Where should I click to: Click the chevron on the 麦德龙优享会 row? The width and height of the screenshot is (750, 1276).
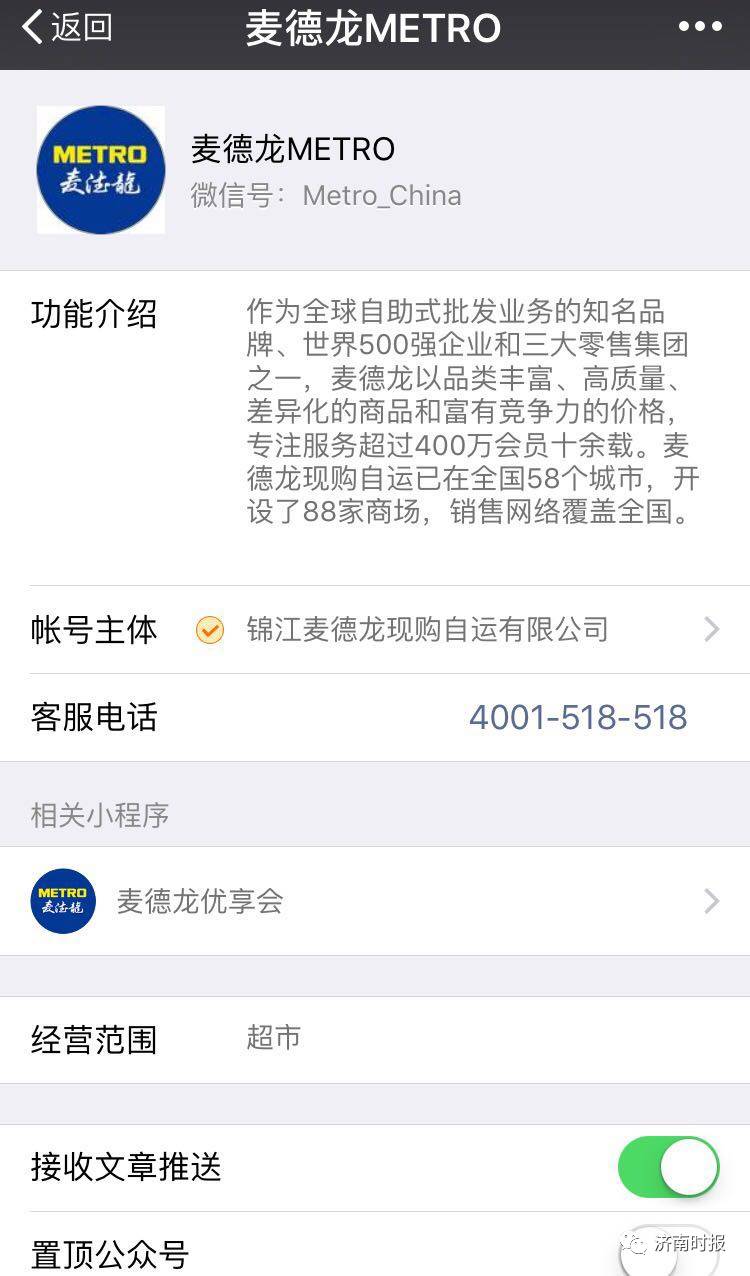point(712,901)
